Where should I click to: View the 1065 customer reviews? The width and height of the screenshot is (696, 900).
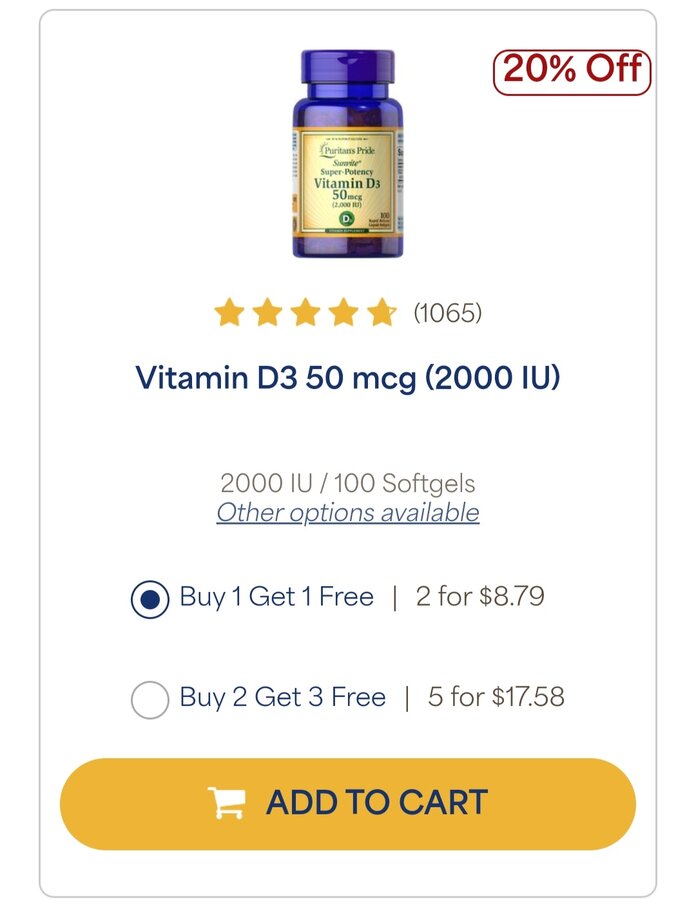click(x=447, y=313)
